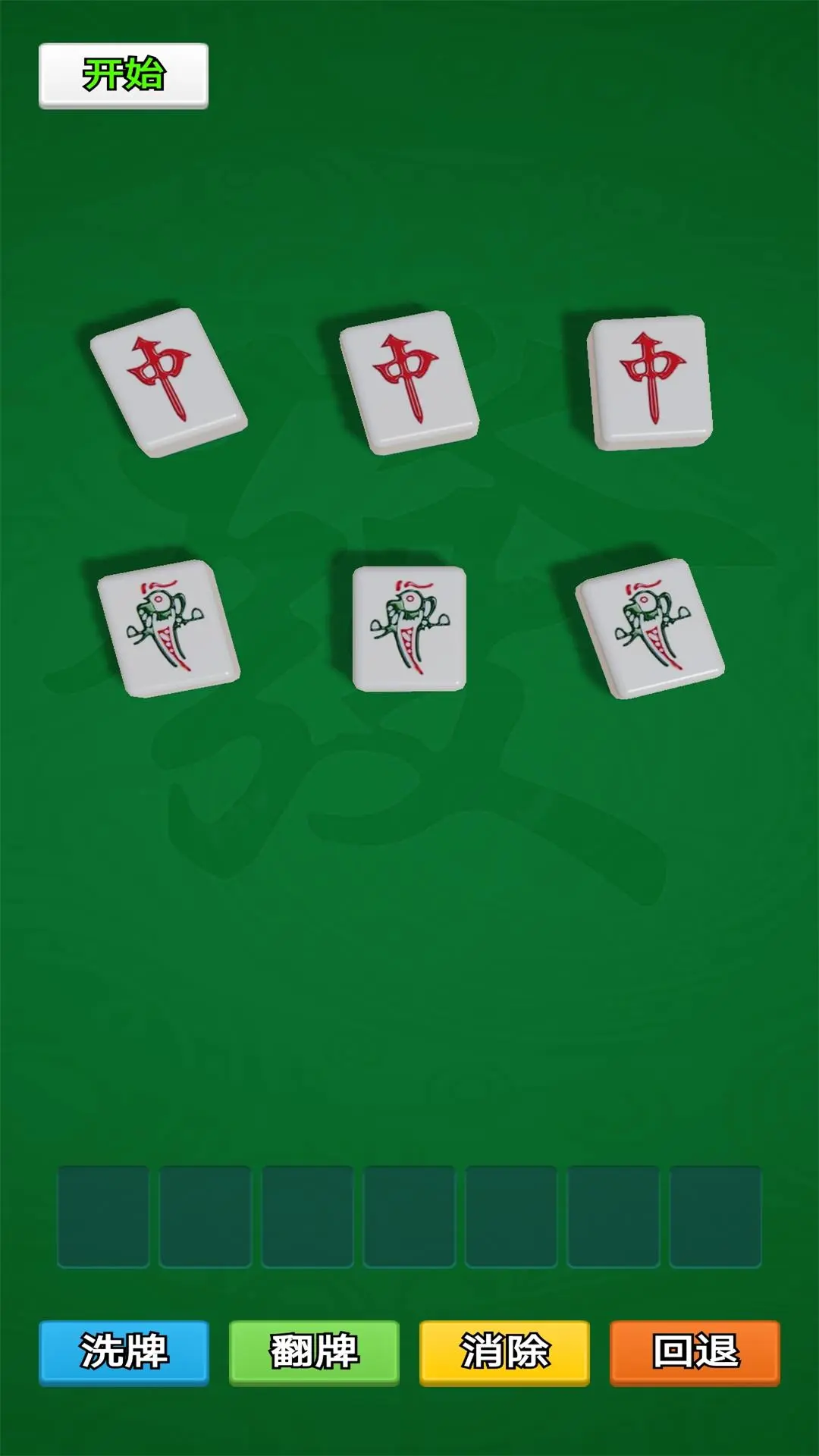Tap the rightmost bird bamboo tile
Viewport: 819px width, 1456px height.
pos(650,626)
